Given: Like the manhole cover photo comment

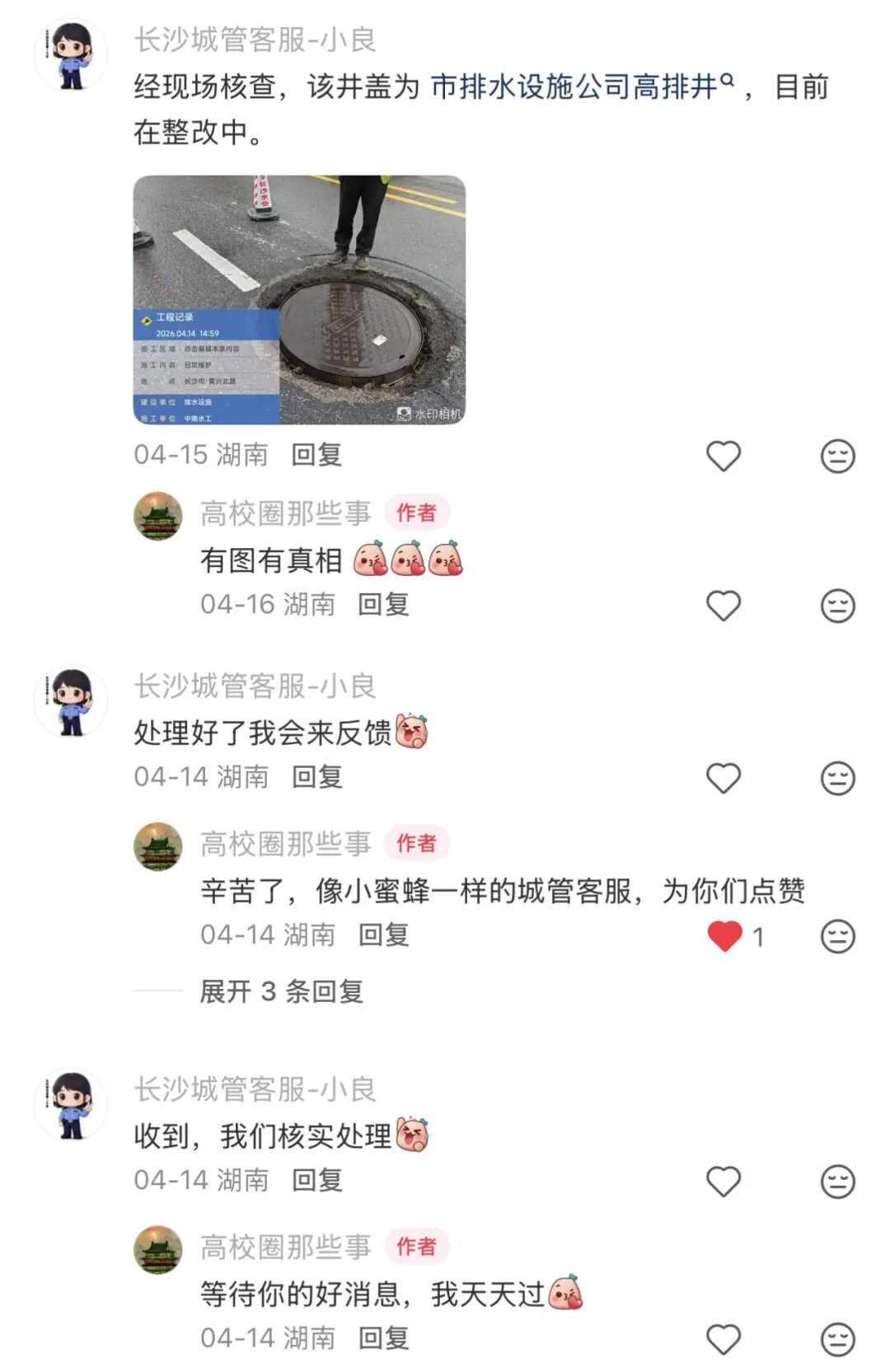Looking at the screenshot, I should point(724,456).
